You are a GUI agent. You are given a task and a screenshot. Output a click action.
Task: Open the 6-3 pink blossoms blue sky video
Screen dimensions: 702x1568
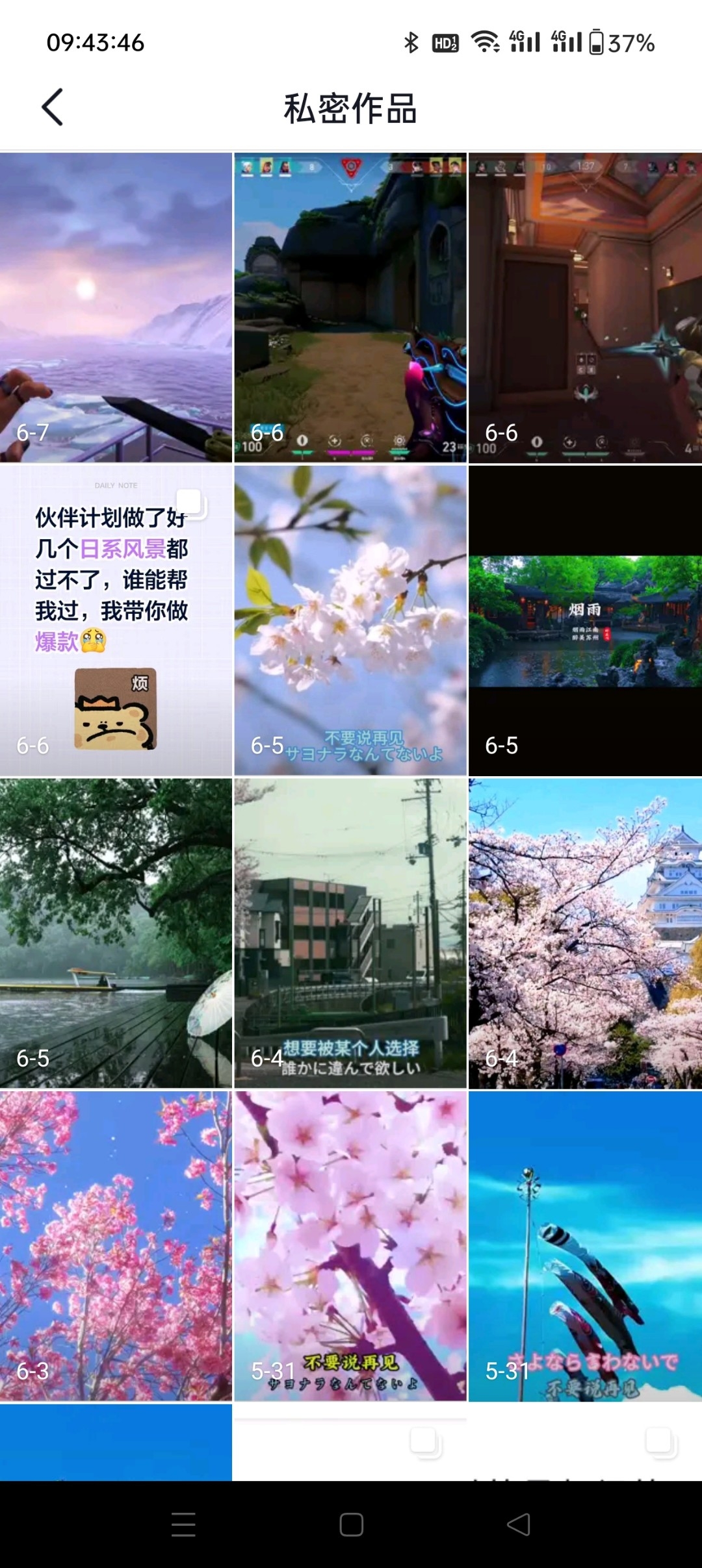[x=116, y=1246]
